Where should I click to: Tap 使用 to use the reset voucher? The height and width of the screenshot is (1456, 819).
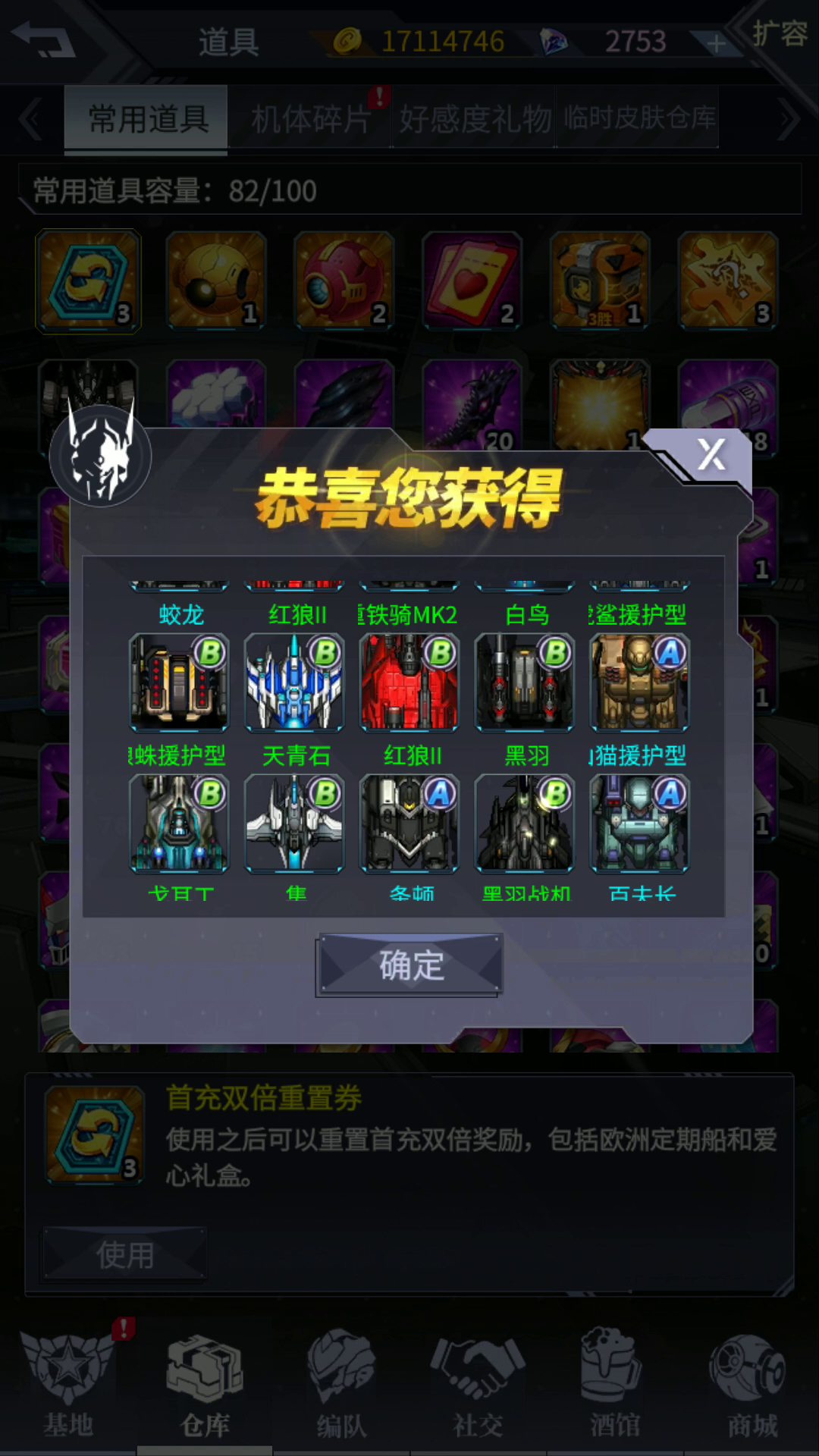[x=125, y=1254]
